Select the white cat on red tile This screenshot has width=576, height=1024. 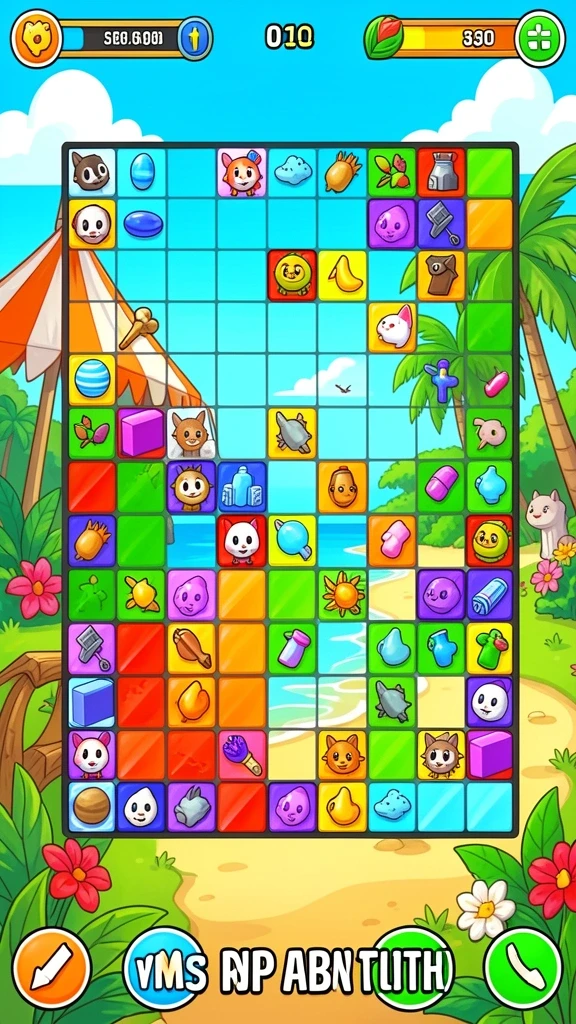(x=242, y=540)
